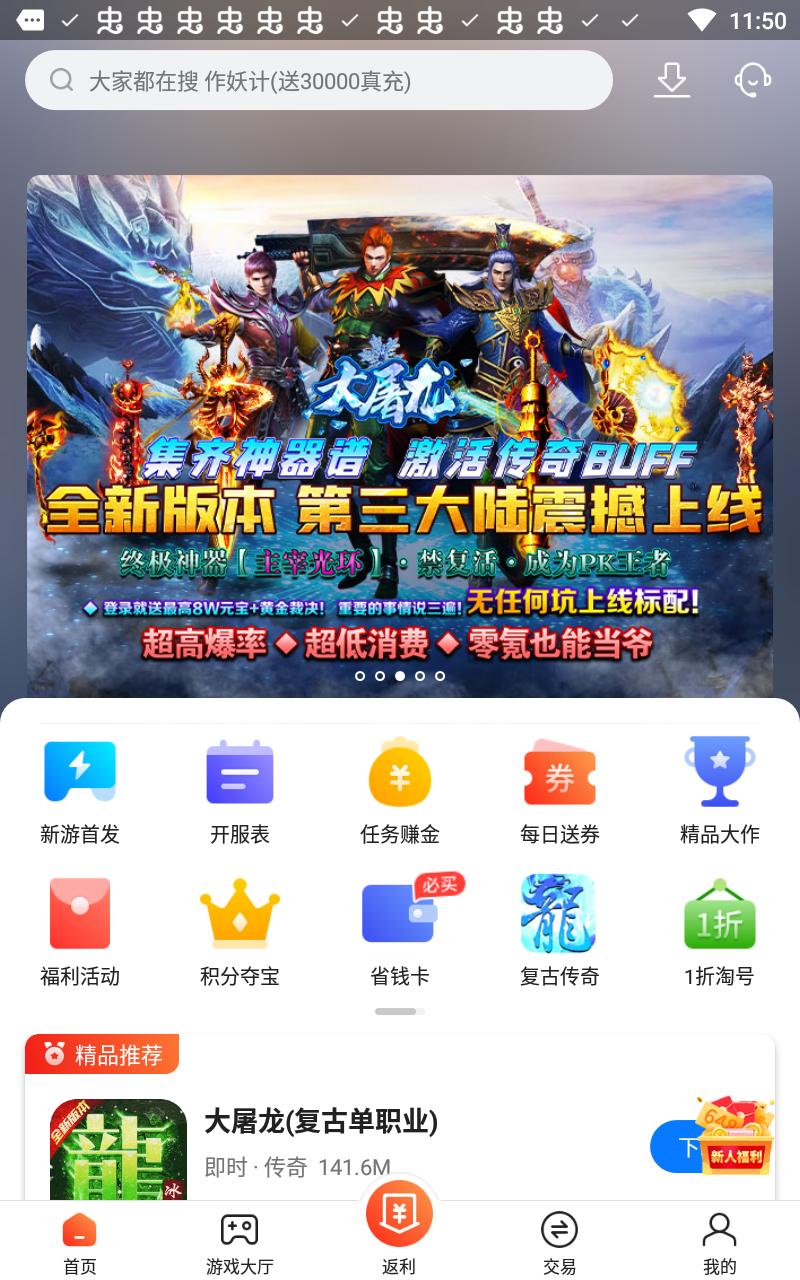The image size is (800, 1280).
Task: Go to the 我的 profile tab
Action: coord(718,1240)
